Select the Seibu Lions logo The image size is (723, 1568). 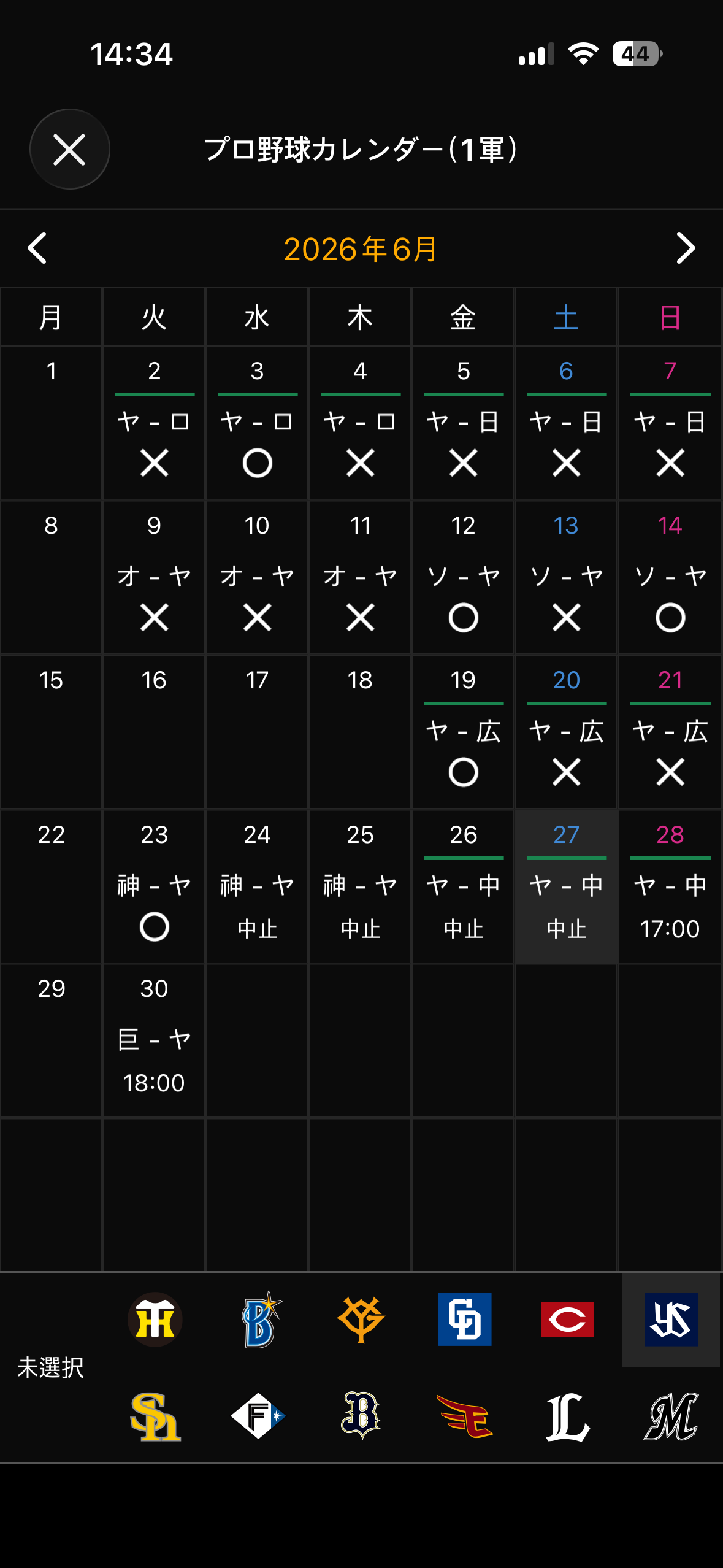567,1416
